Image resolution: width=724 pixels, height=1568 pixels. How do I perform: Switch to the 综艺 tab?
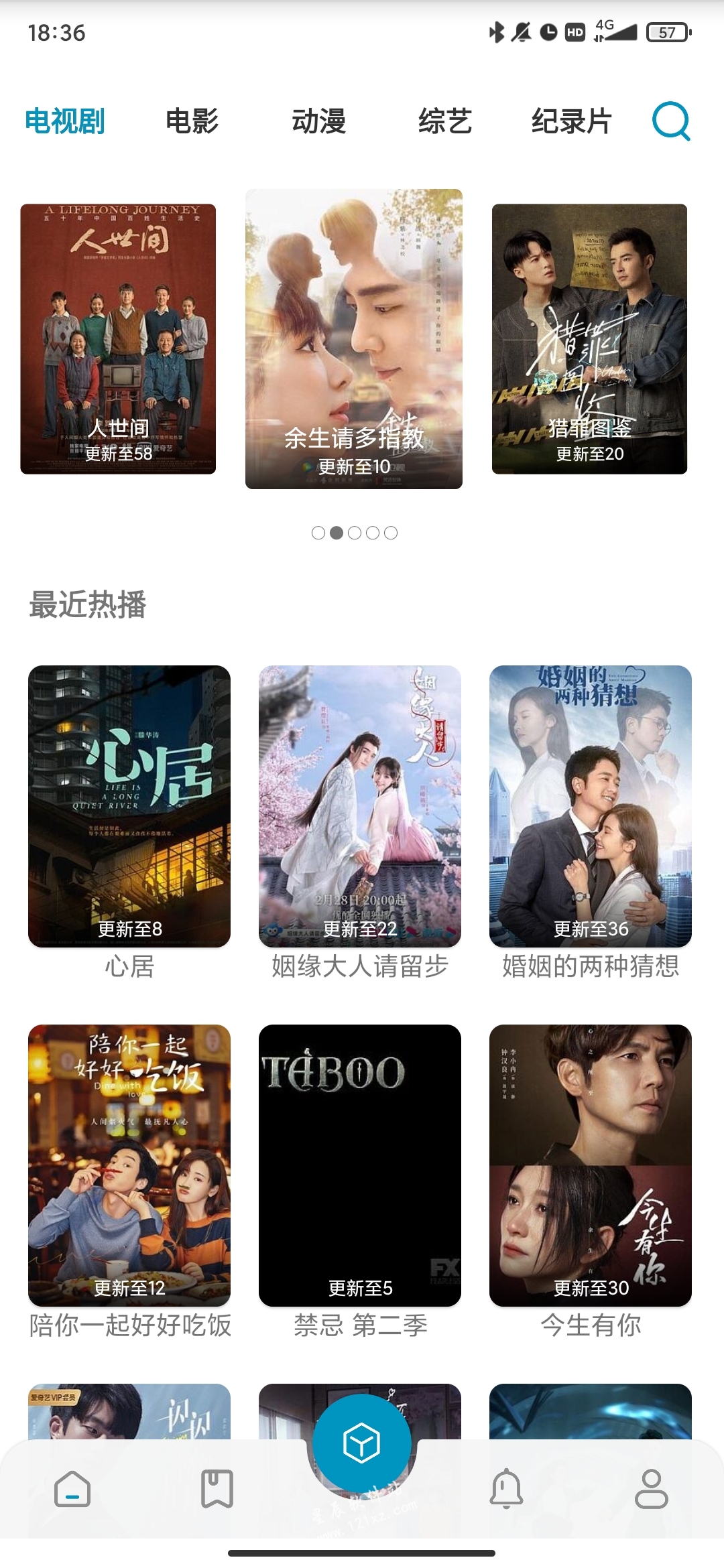(445, 121)
